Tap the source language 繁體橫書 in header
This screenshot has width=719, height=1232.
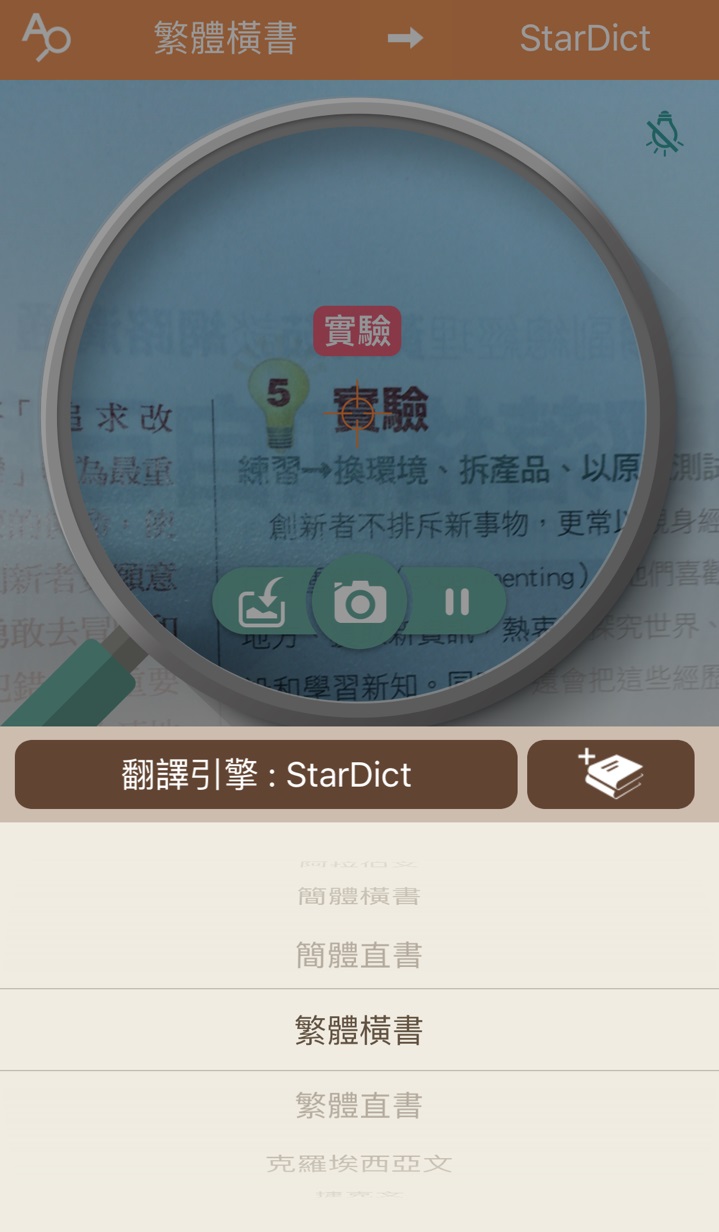tap(225, 39)
